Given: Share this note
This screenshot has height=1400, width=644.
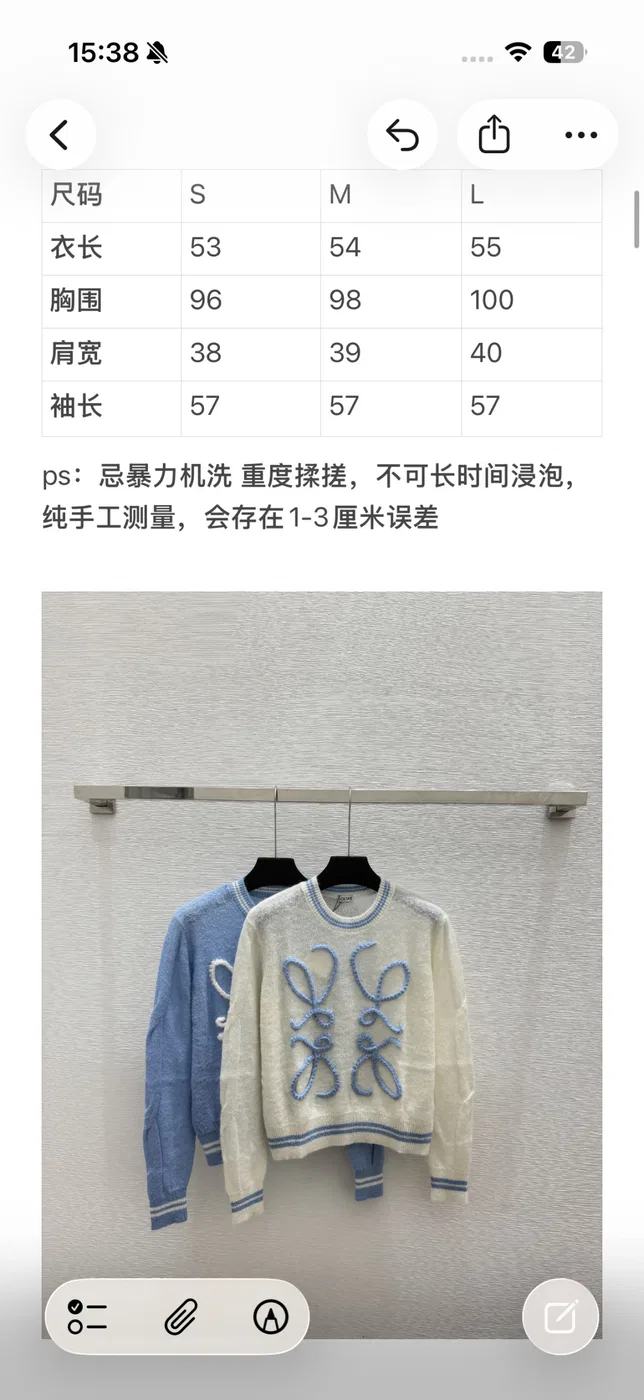Looking at the screenshot, I should [494, 134].
